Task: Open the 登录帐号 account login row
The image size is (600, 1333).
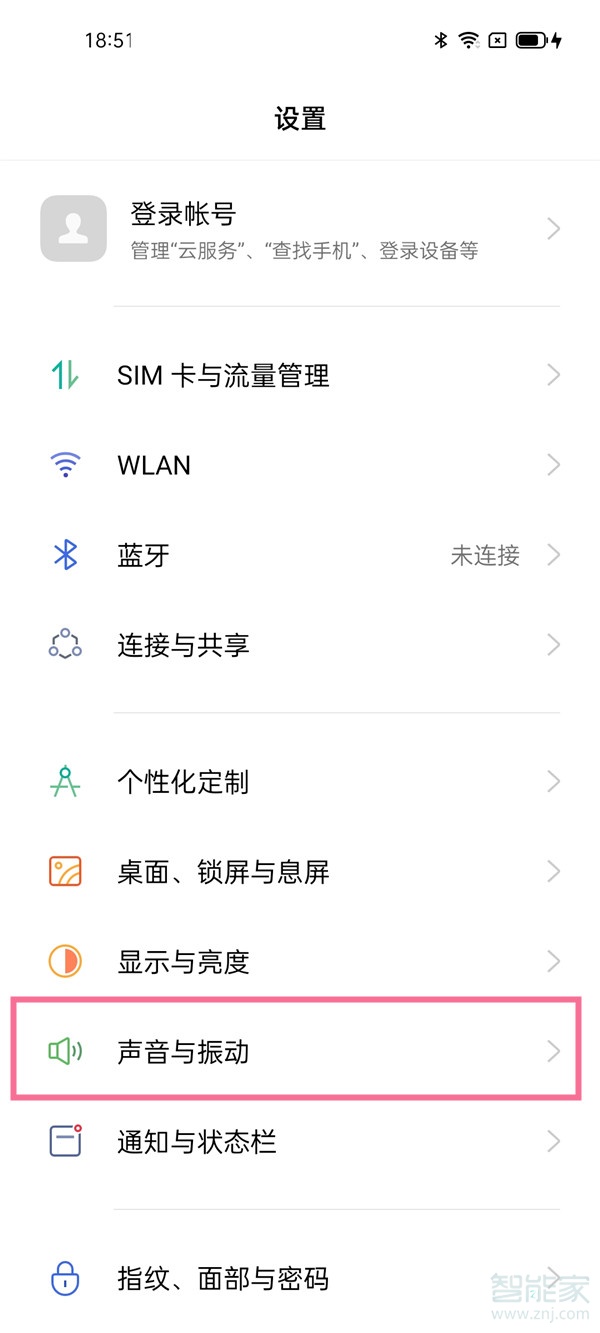Action: point(300,229)
